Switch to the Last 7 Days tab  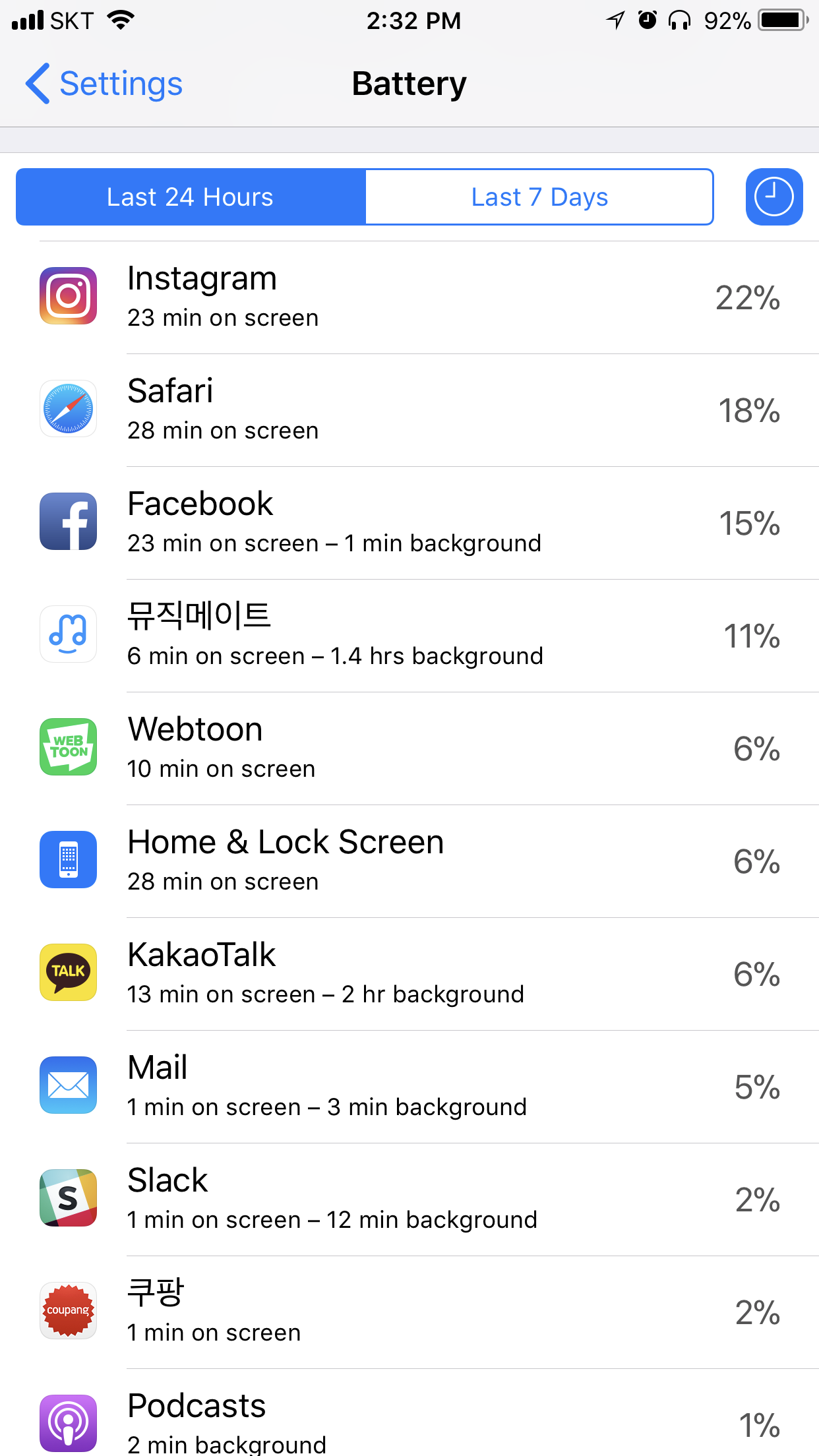[x=539, y=197]
